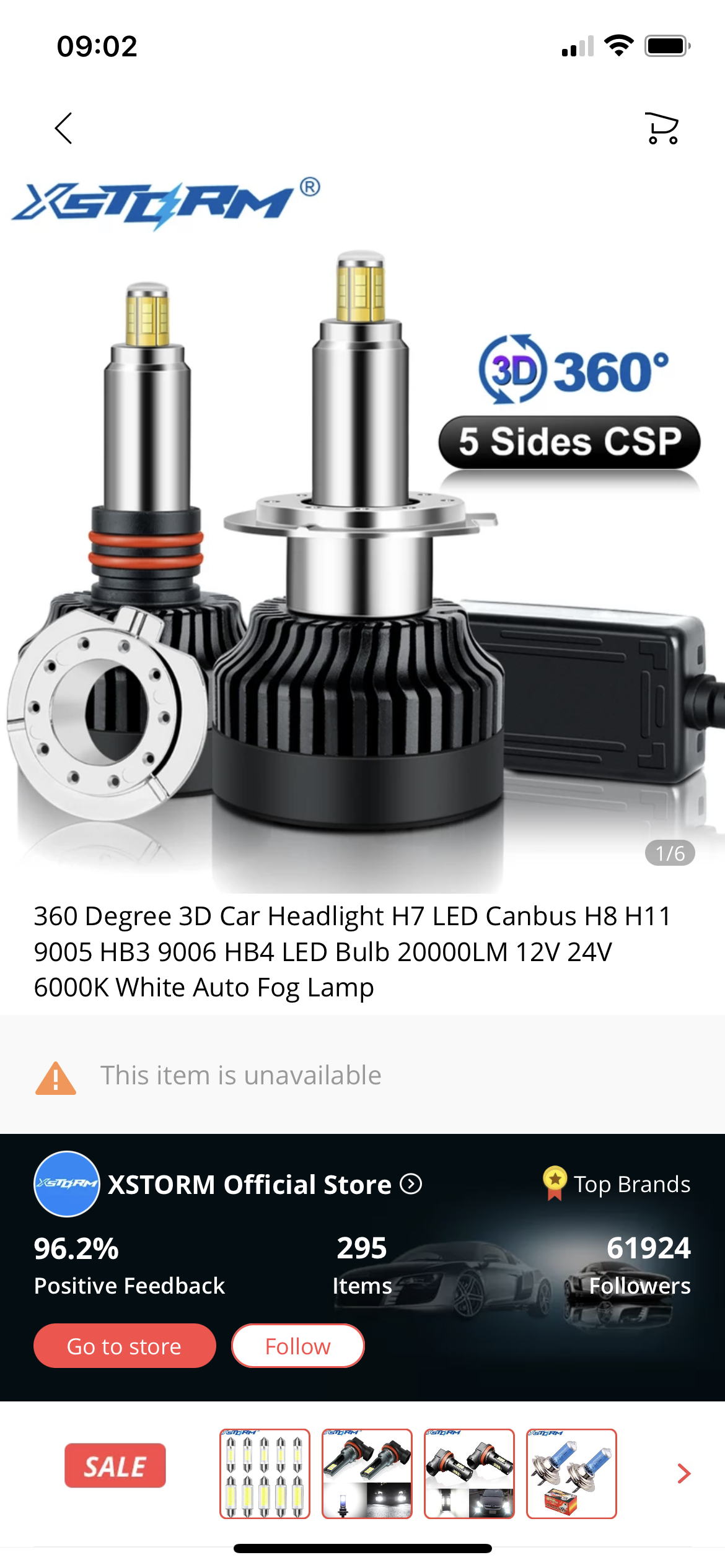Open the headlight product image gallery
Image resolution: width=725 pixels, height=1568 pixels.
(362, 533)
